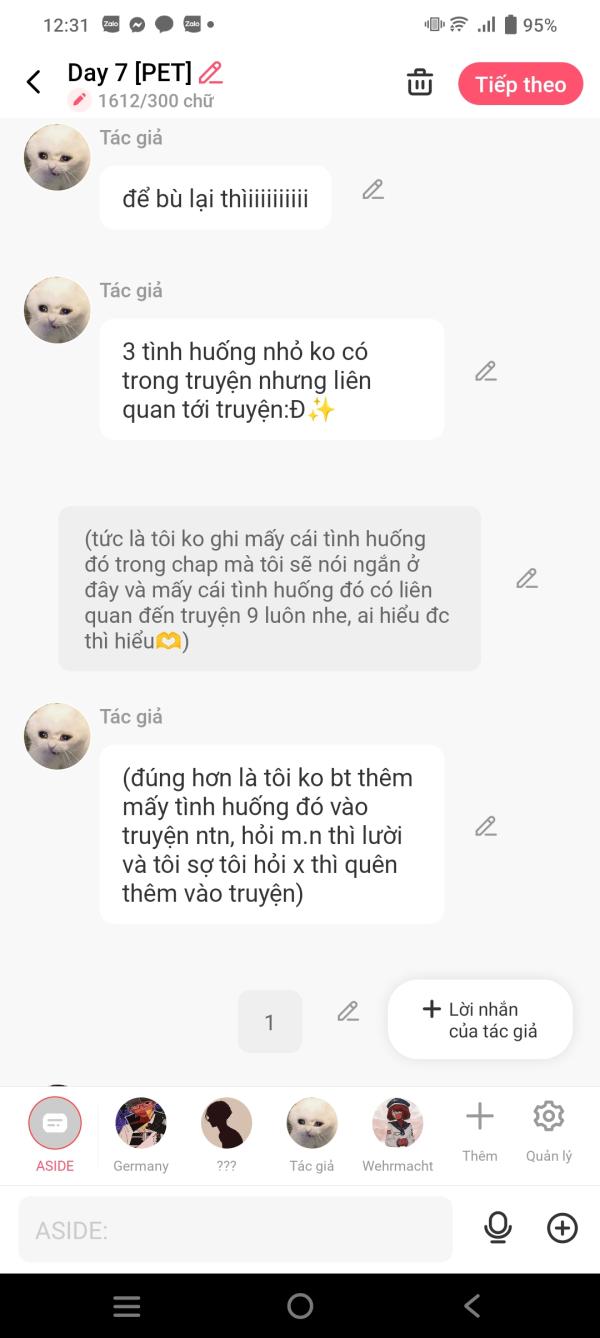Start voice input with the microphone
The height and width of the screenshot is (1338, 600).
coord(497,1228)
